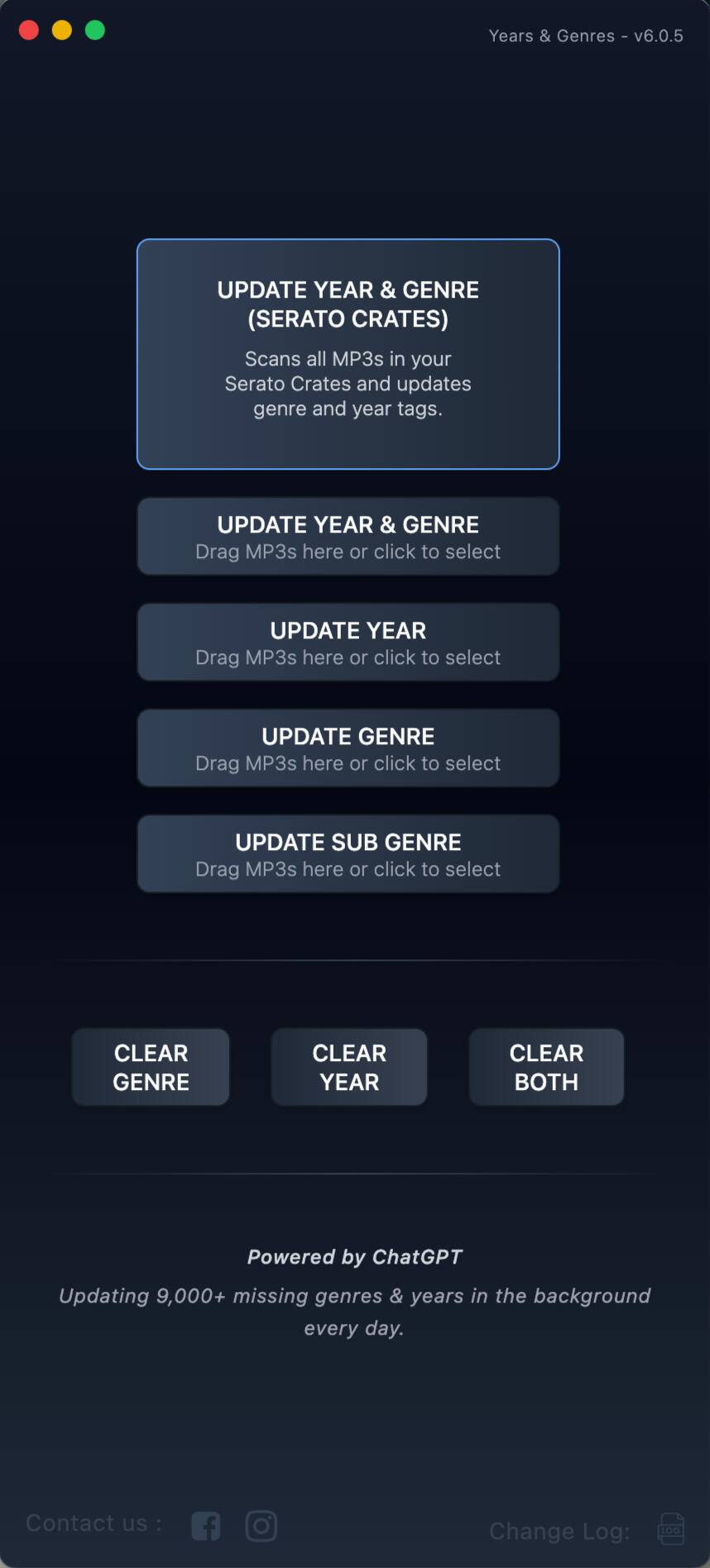710x1568 pixels.
Task: Open the Facebook contact page
Action: pyautogui.click(x=206, y=1526)
